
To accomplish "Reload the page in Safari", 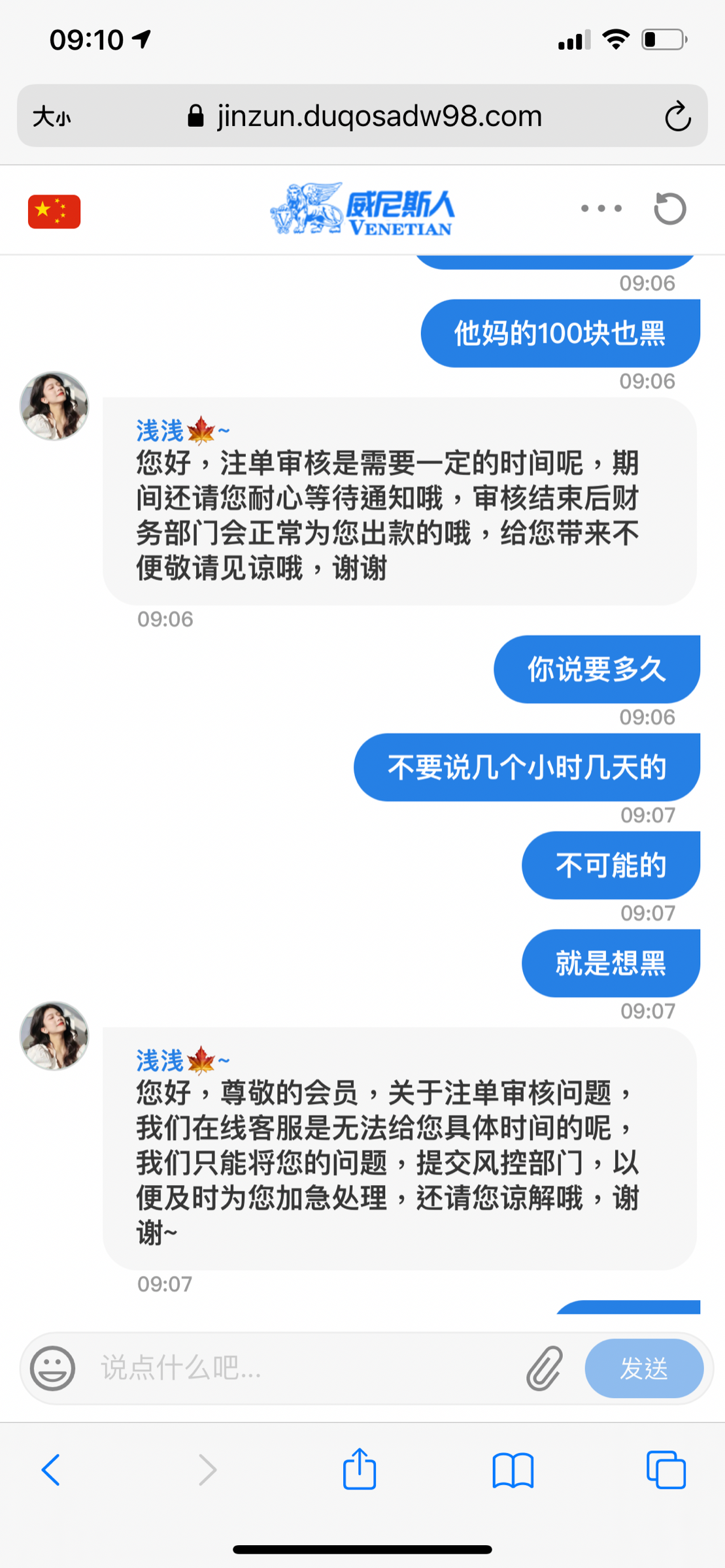I will [677, 117].
